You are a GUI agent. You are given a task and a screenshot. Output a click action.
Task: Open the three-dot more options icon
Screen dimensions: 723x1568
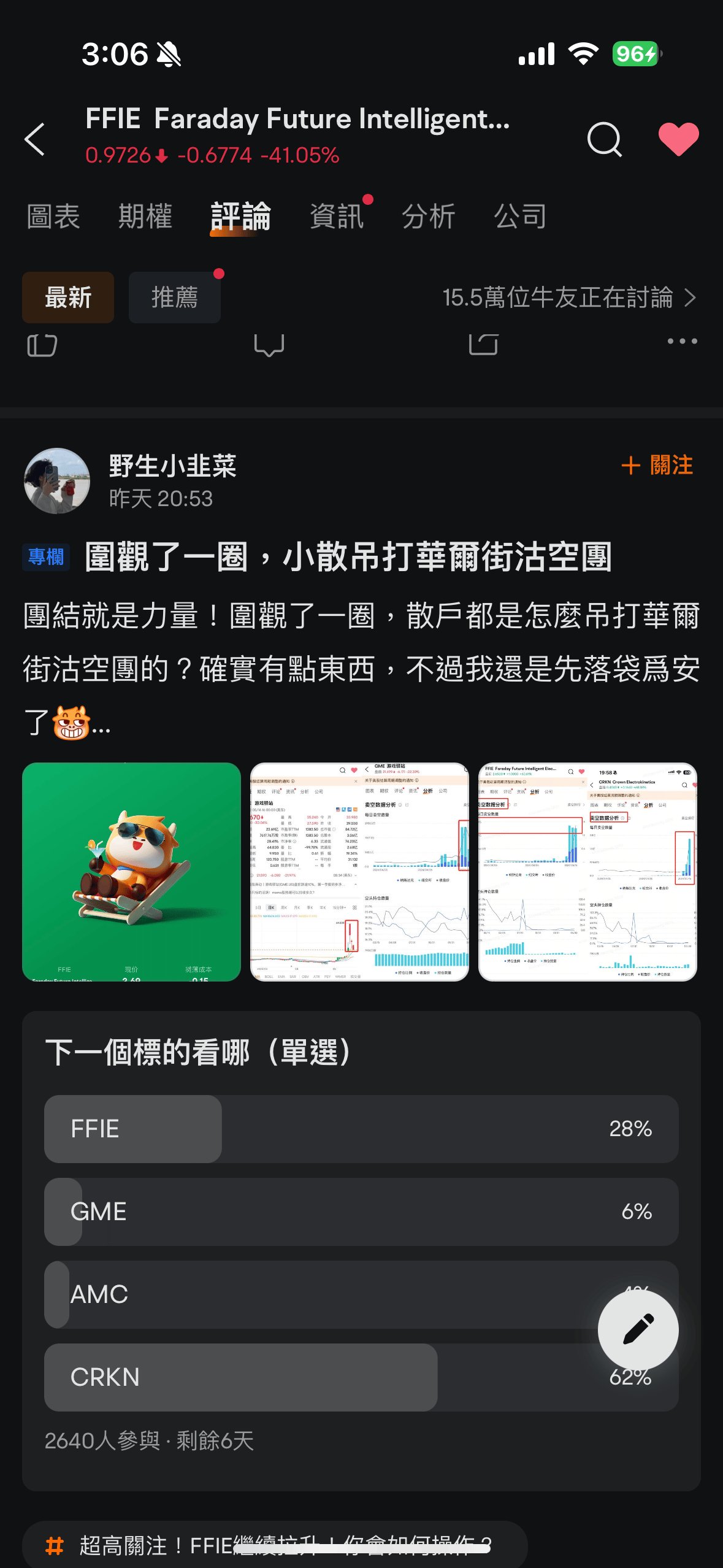click(x=683, y=342)
